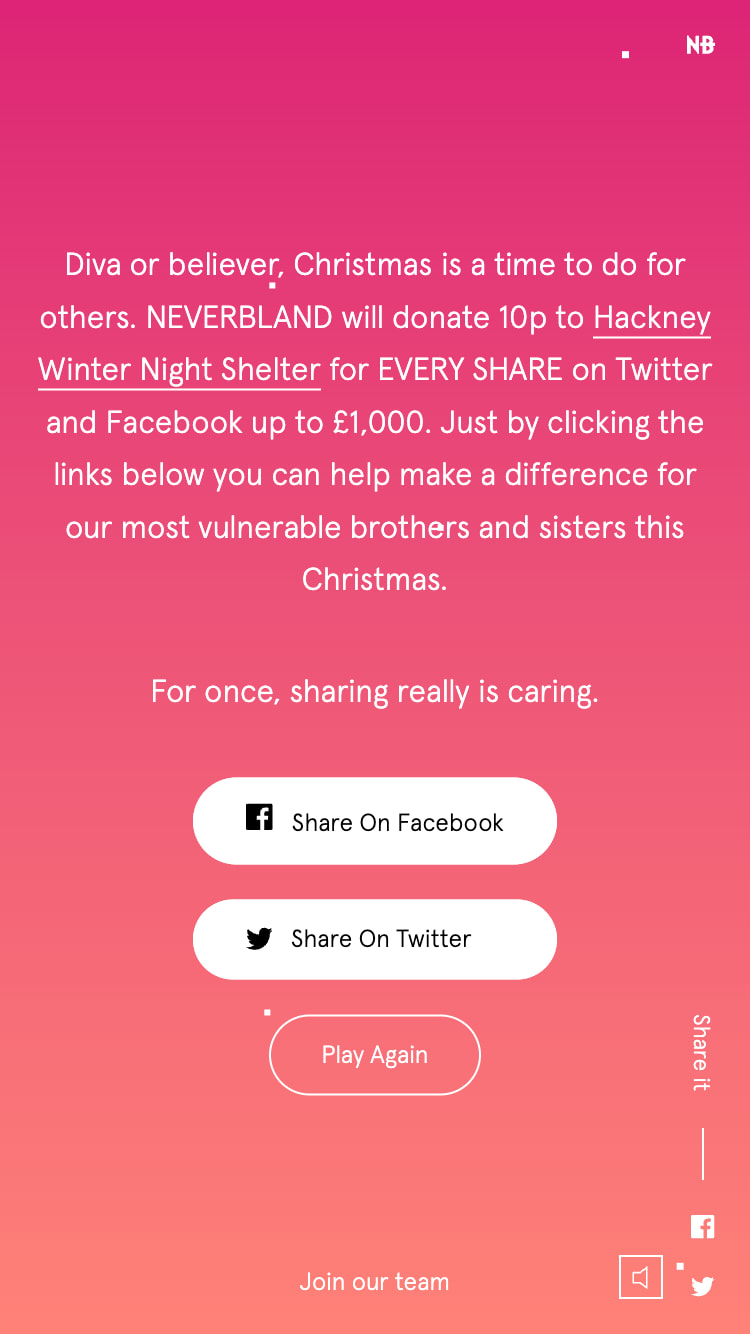Toggle the sound speaker icon
This screenshot has width=750, height=1334.
pos(641,1277)
